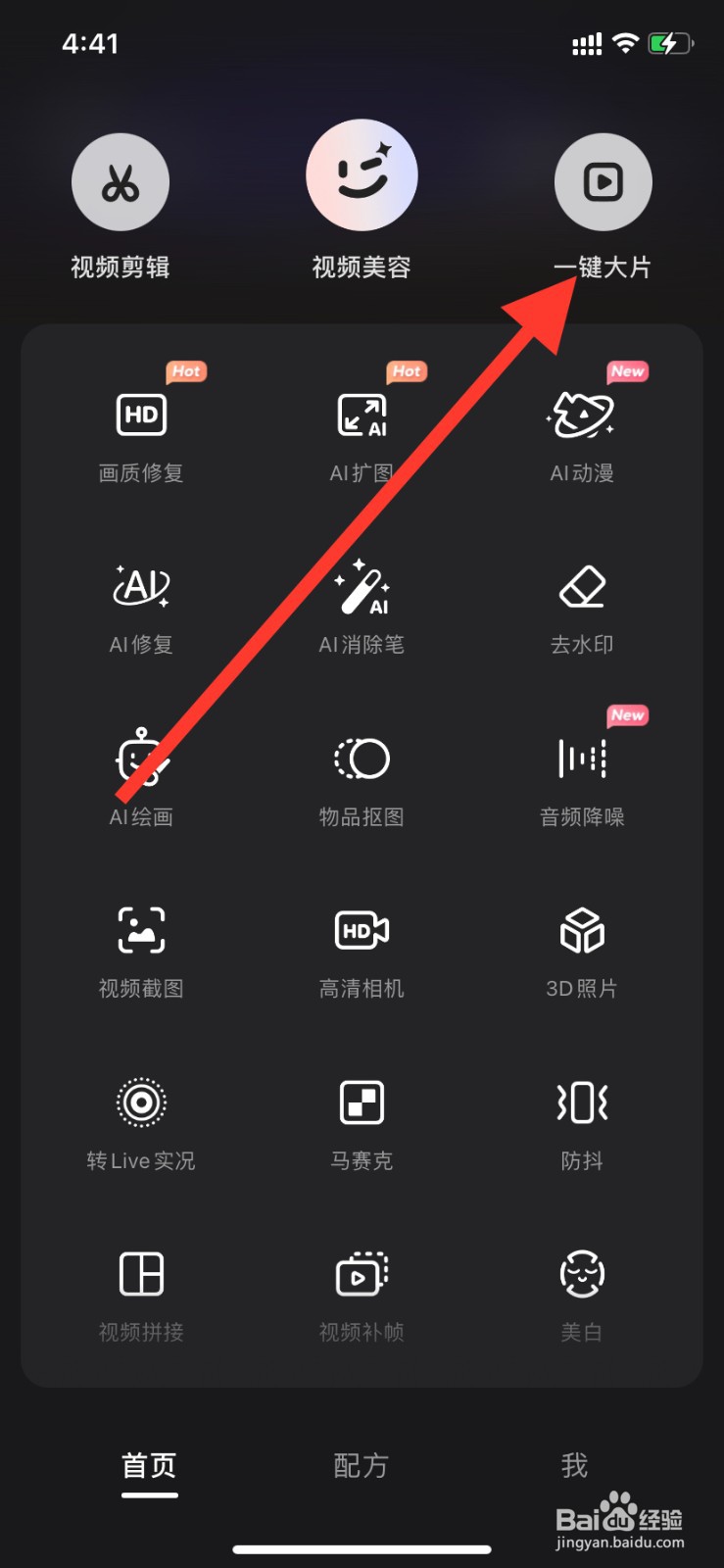Switch to the 配方 tab
Viewport: 724px width, 1568px height.
click(x=361, y=1465)
